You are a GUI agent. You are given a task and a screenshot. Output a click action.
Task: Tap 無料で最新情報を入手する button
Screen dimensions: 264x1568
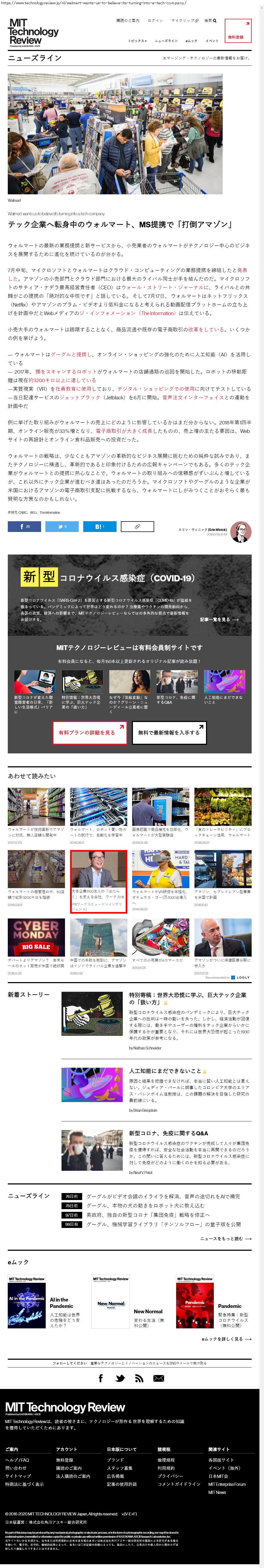pyautogui.click(x=169, y=733)
